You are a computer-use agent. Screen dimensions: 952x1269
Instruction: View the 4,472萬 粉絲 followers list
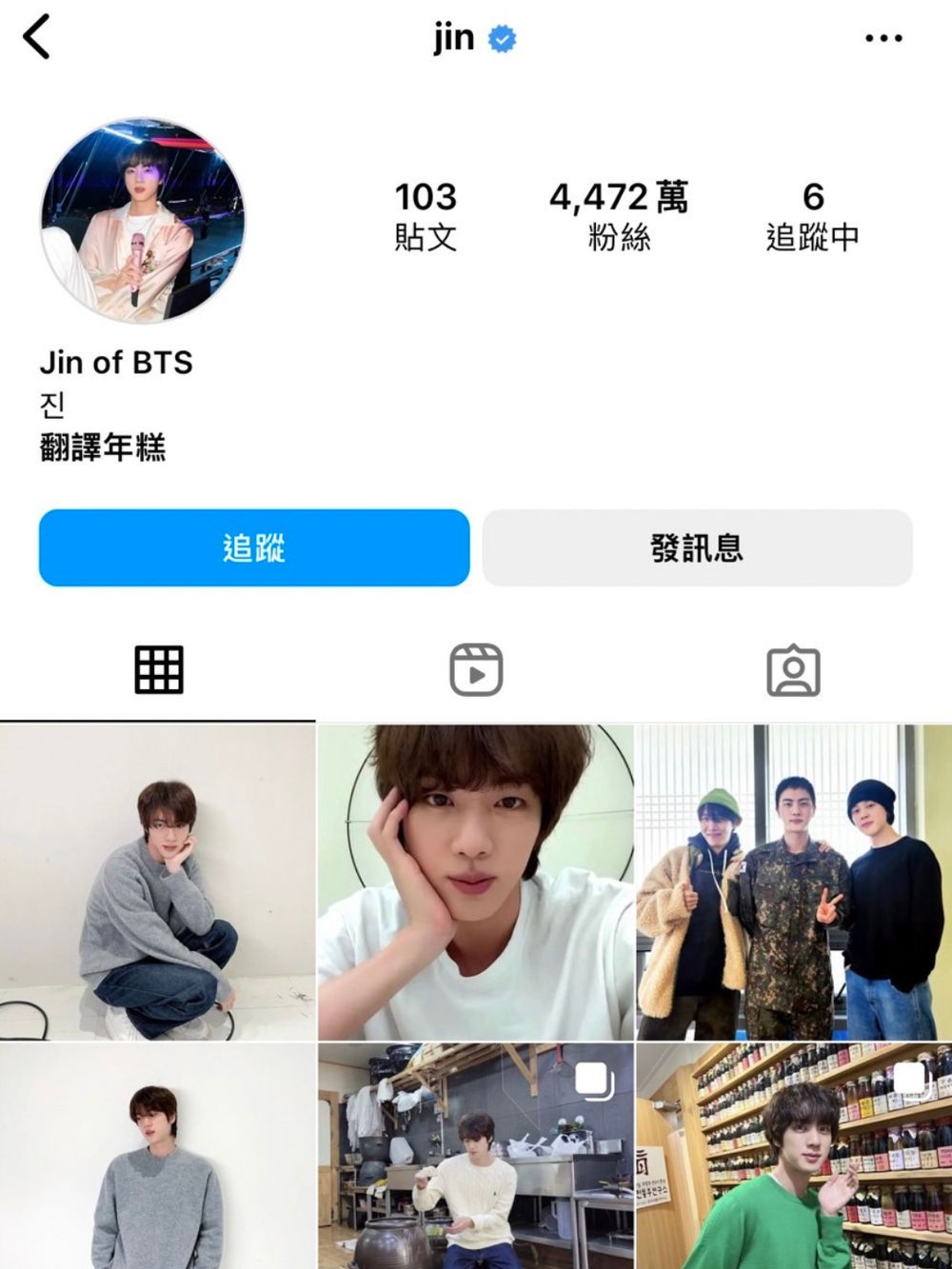618,216
